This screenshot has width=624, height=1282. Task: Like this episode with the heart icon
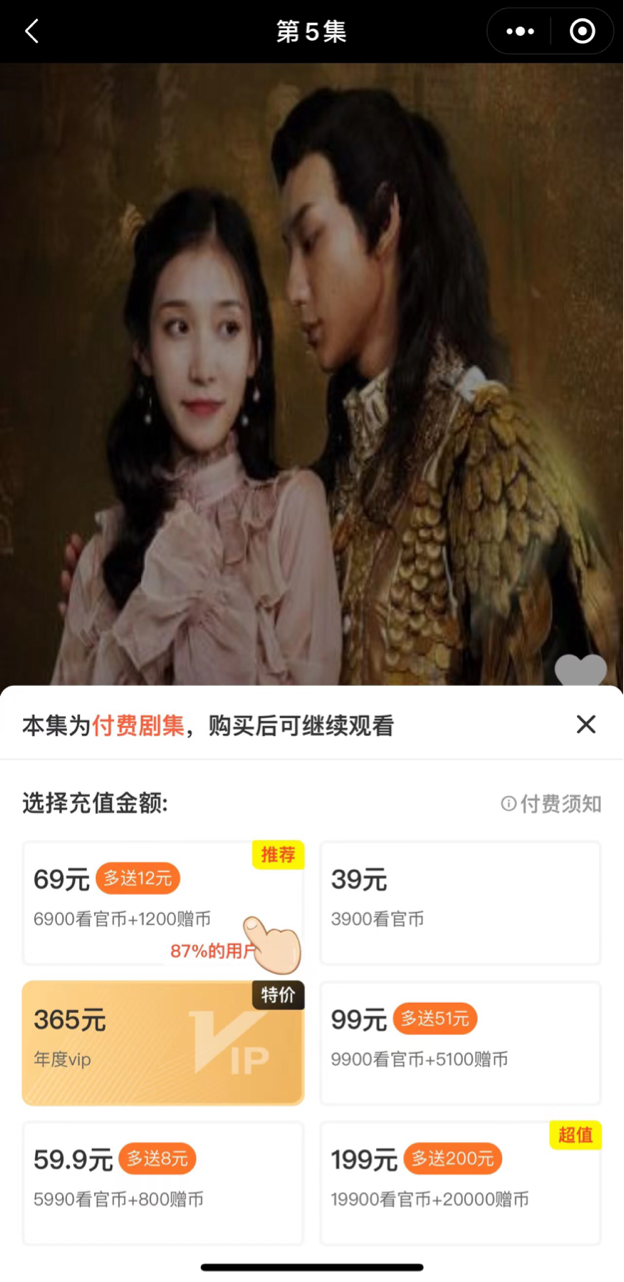click(580, 671)
